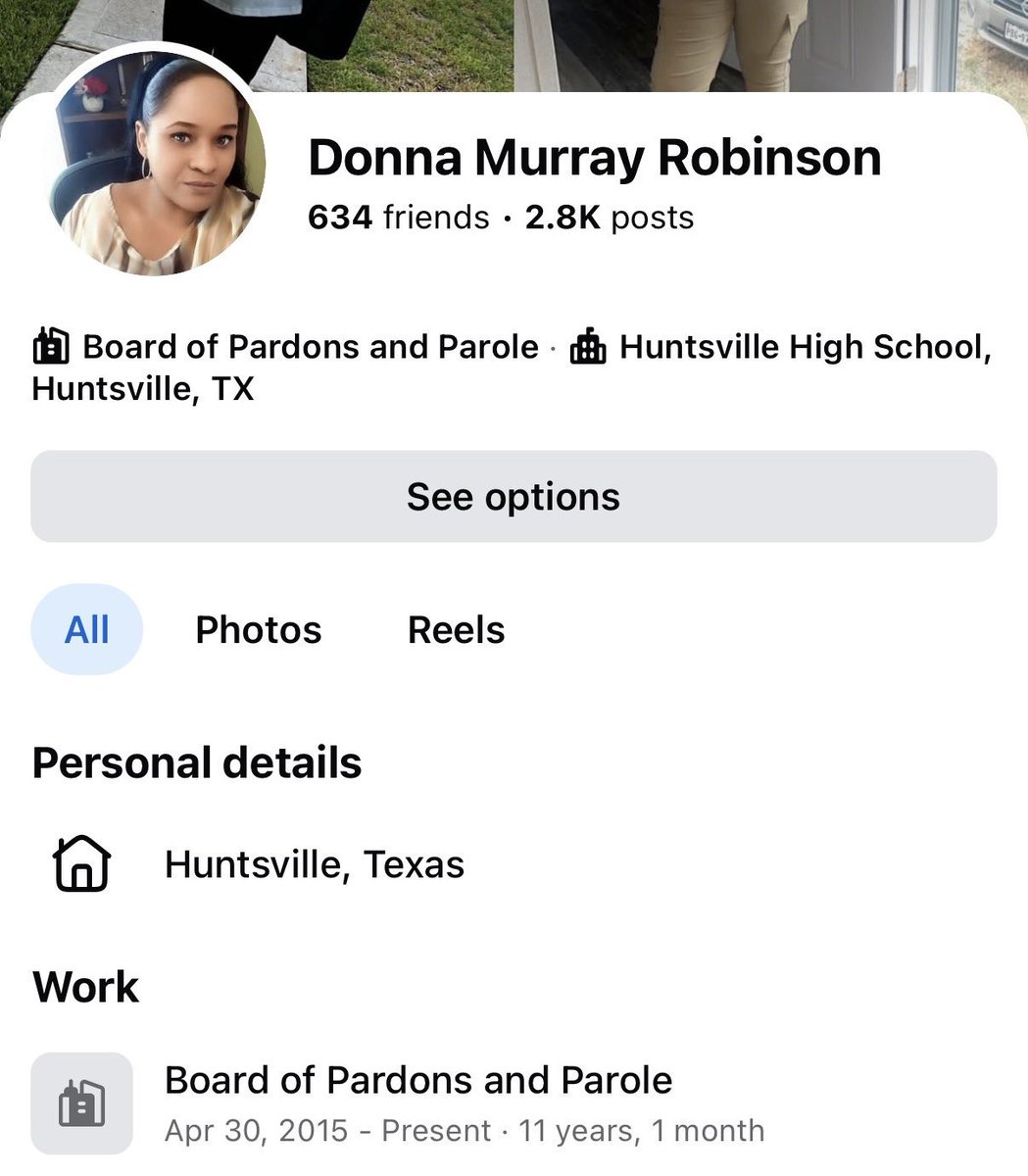Switch to the Reels tab

456,630
